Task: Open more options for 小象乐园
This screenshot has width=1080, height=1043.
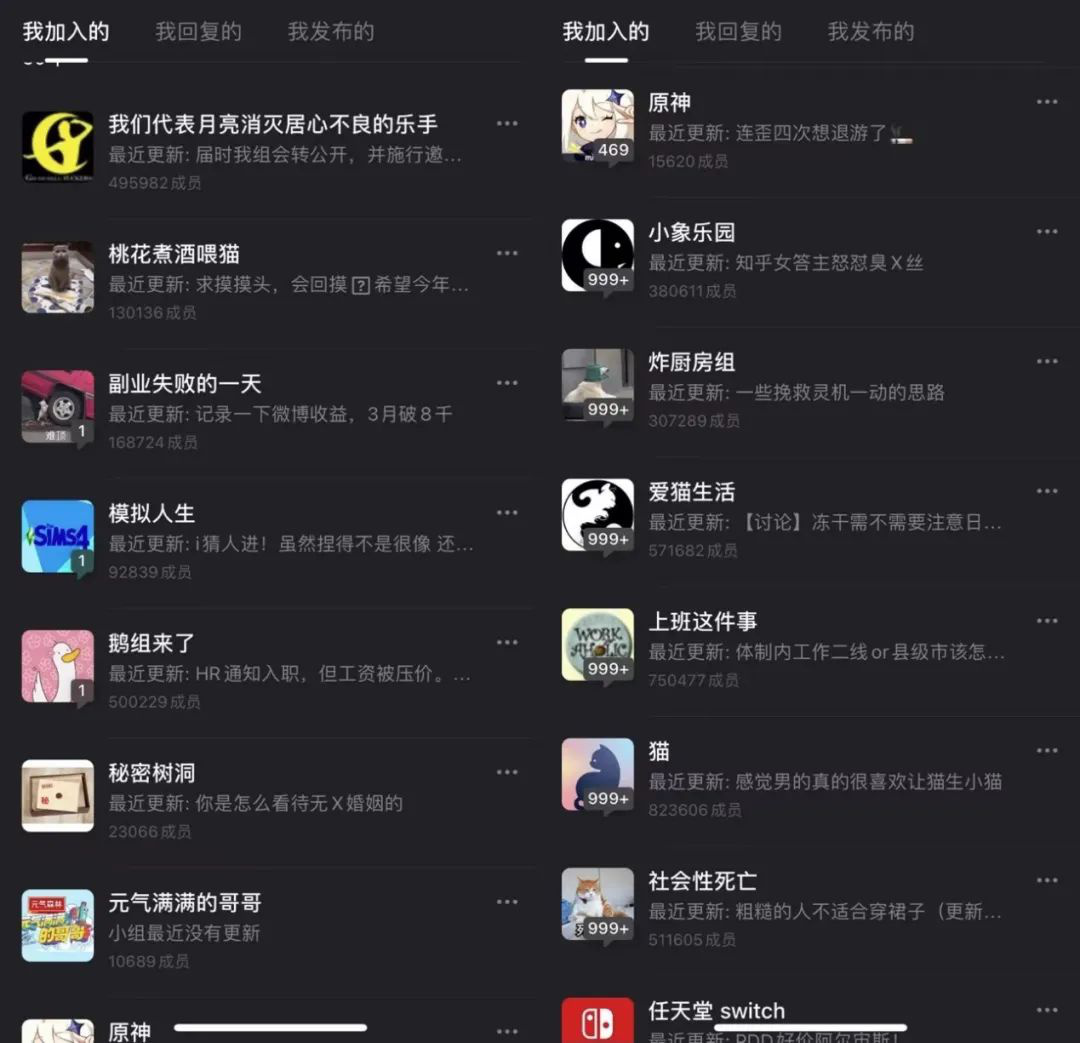Action: coord(1047,232)
